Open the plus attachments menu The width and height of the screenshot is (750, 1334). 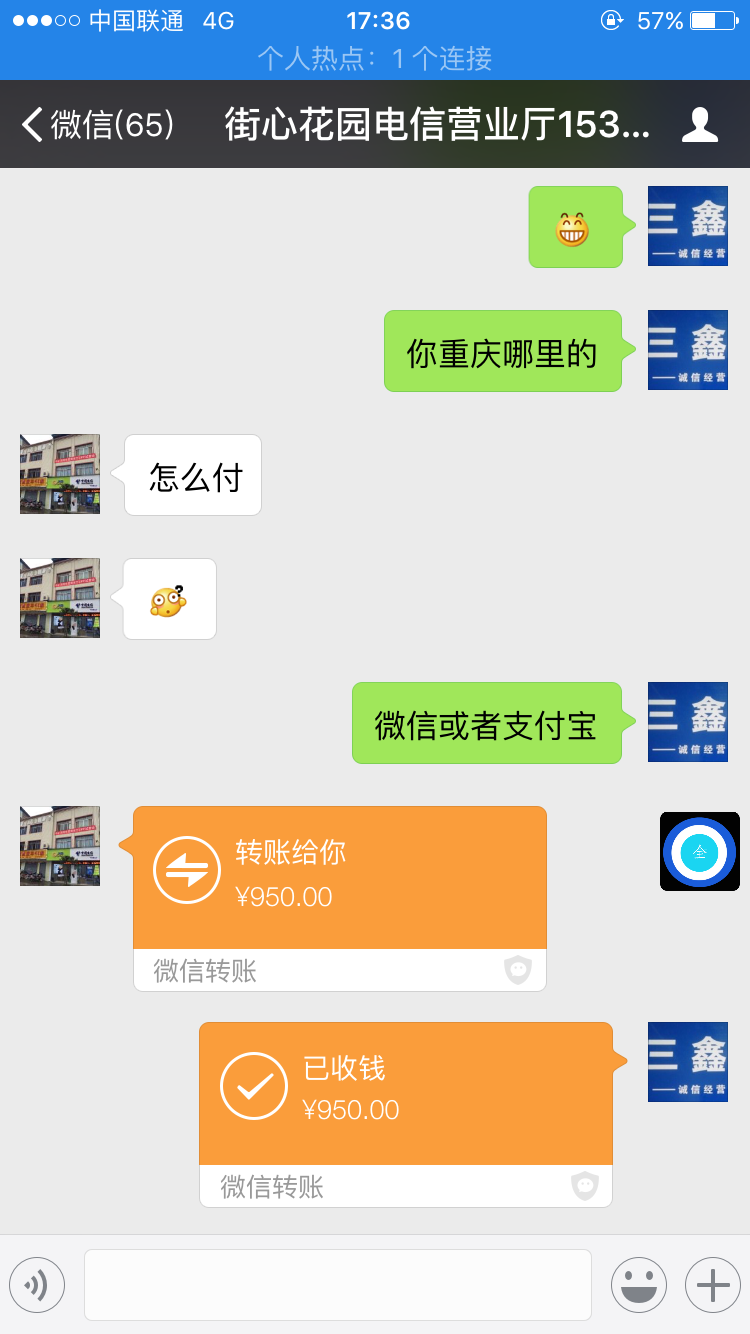point(712,1285)
